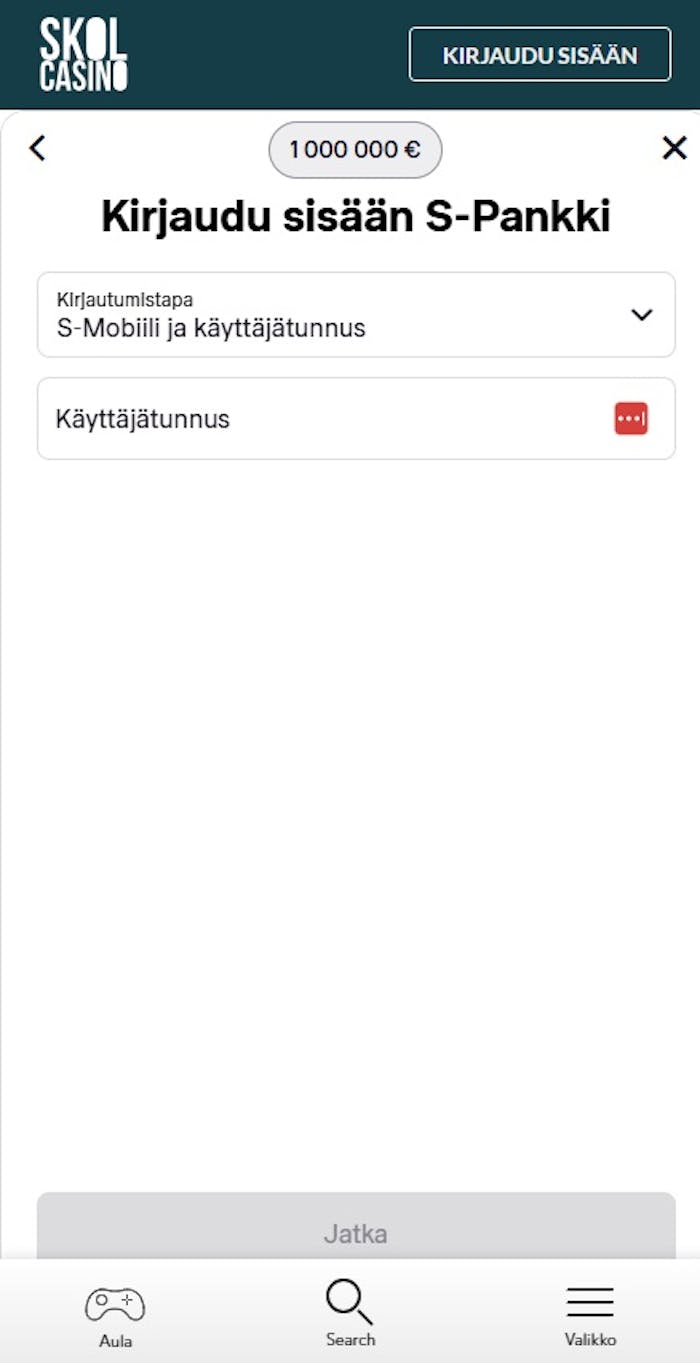
Task: Focus the Käyttäjätunnus input field
Action: click(x=320, y=419)
